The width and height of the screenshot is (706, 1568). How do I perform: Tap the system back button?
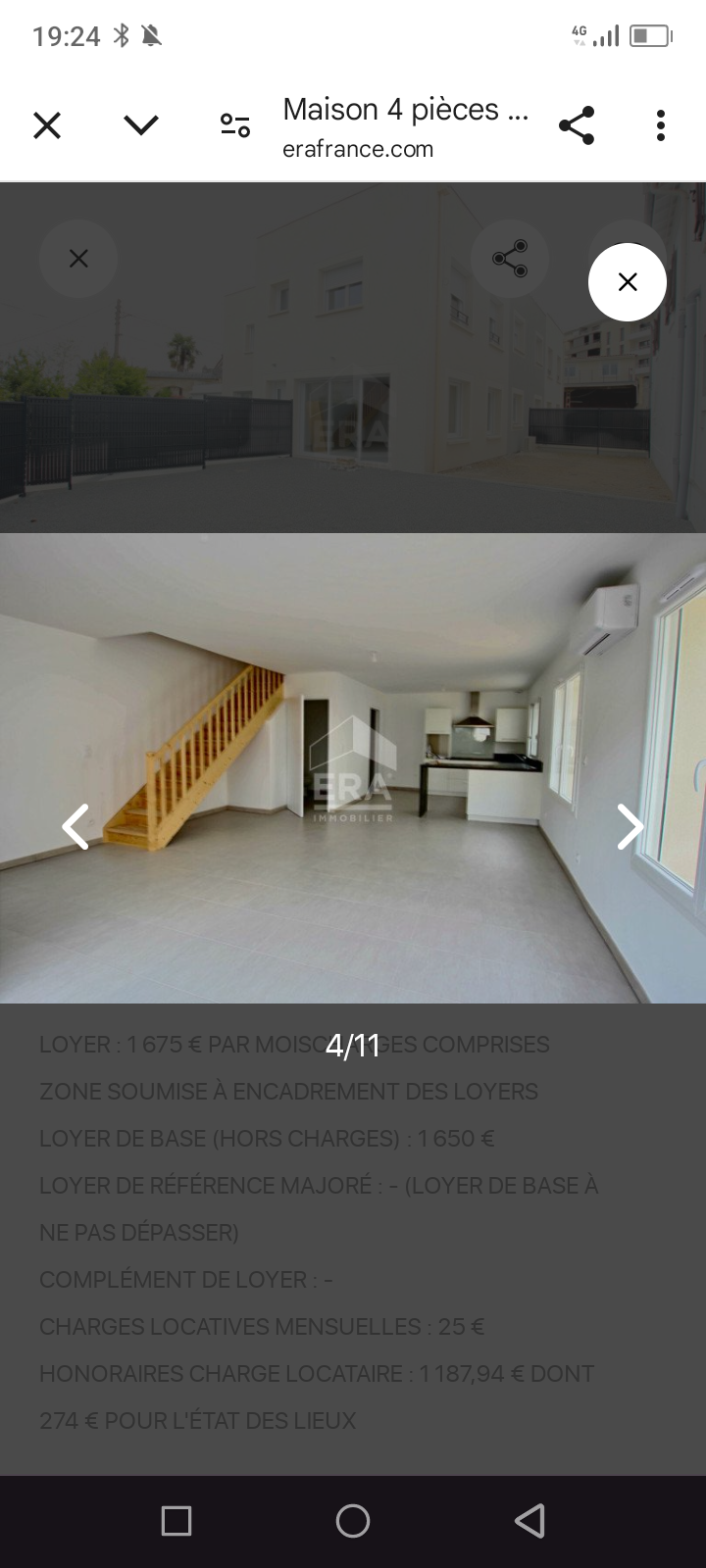click(529, 1521)
